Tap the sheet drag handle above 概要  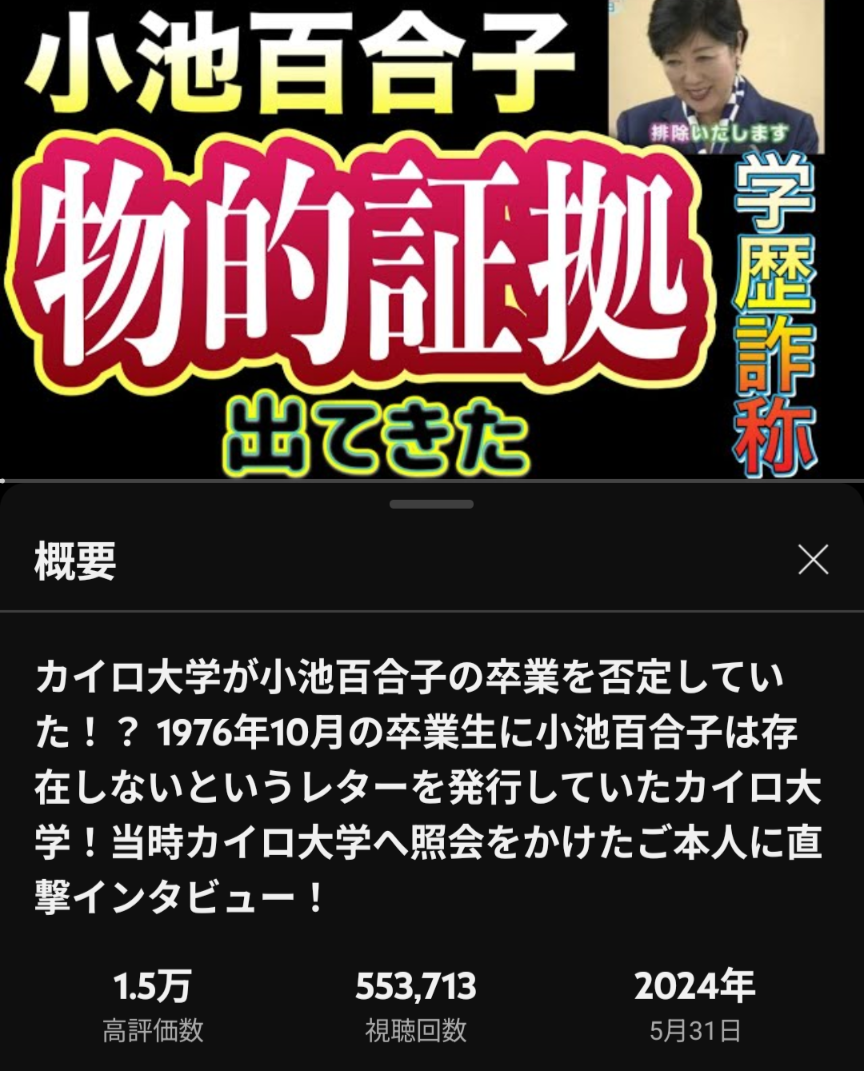(x=431, y=505)
